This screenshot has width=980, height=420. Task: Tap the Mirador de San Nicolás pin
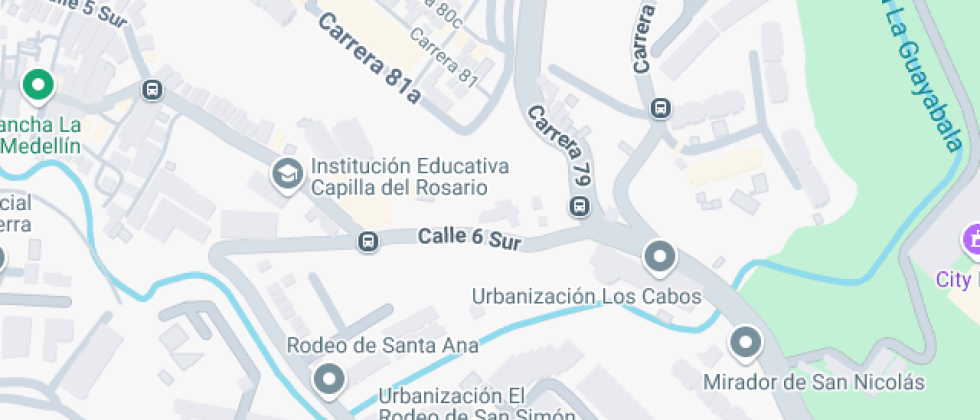[745, 344]
